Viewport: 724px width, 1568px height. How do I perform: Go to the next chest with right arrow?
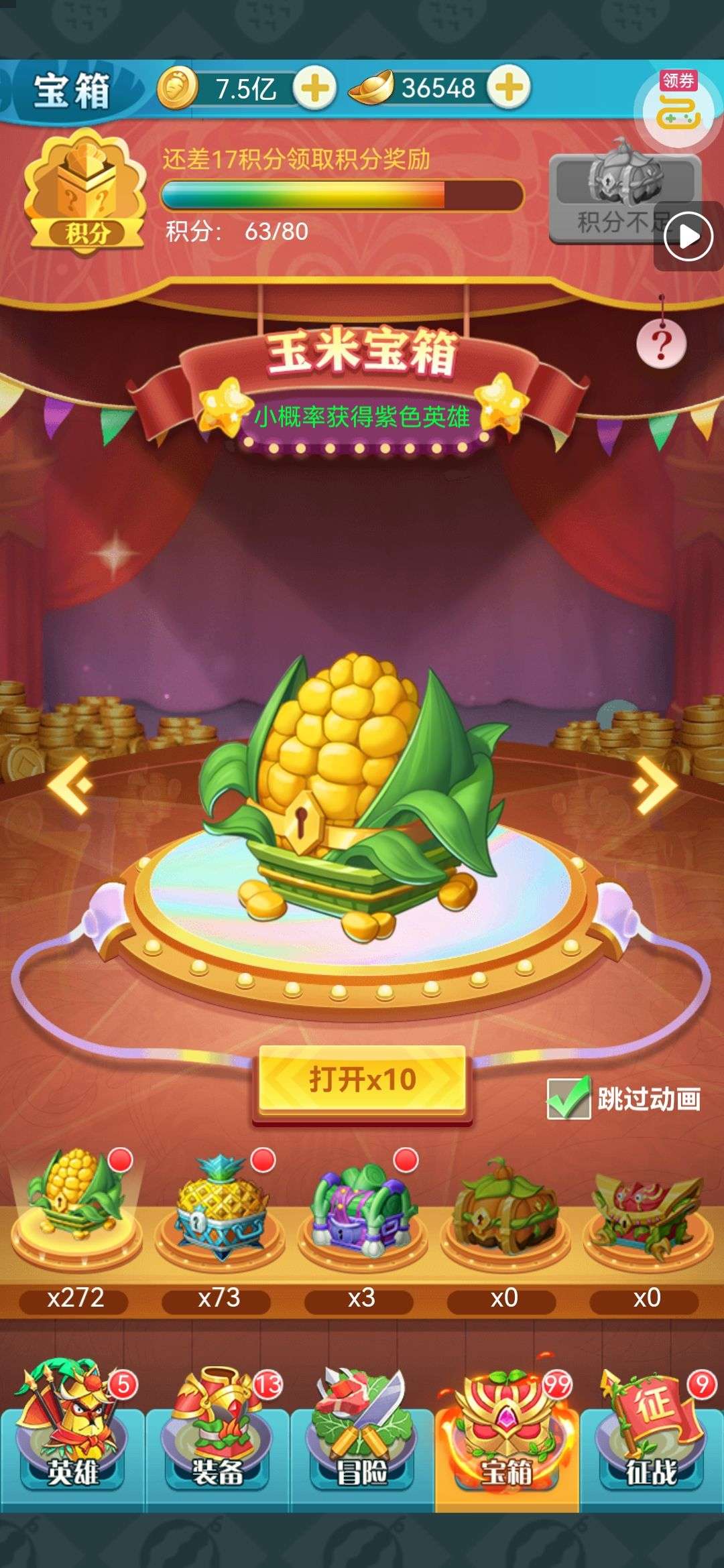(x=655, y=785)
